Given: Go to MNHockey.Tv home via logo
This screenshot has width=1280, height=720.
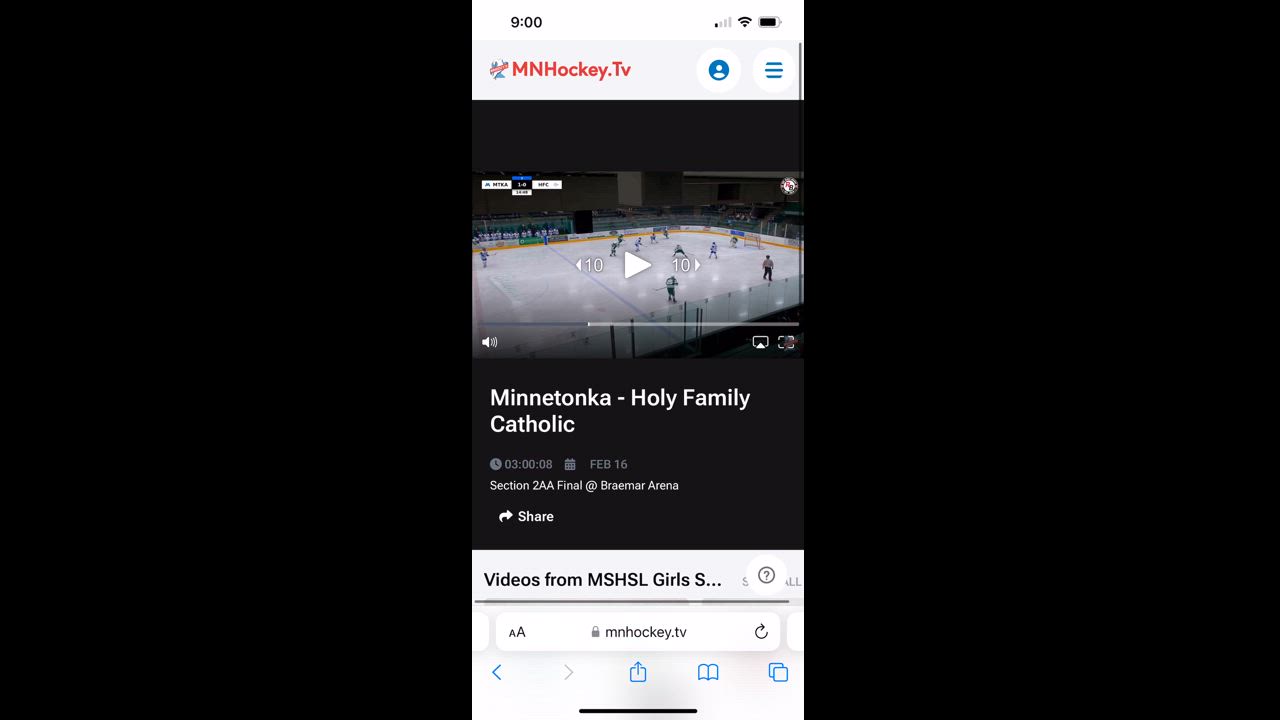Looking at the screenshot, I should click(560, 70).
